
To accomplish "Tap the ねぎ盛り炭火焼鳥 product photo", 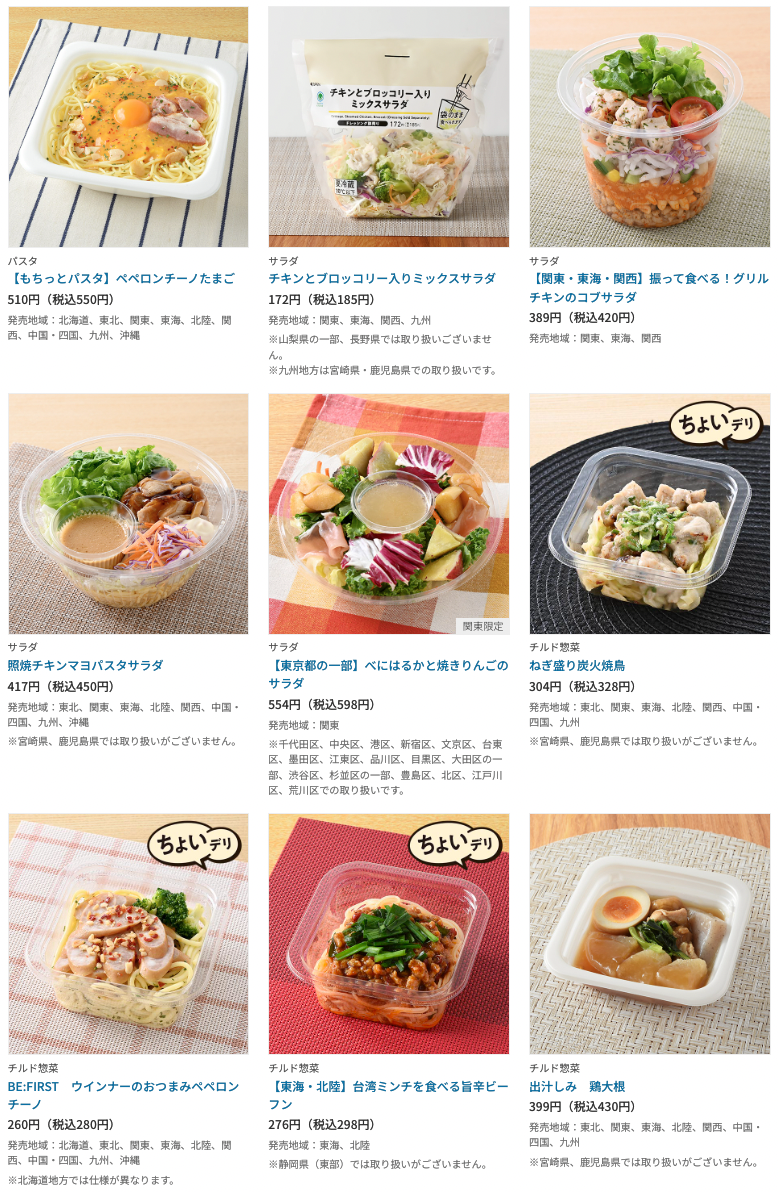I will click(649, 514).
